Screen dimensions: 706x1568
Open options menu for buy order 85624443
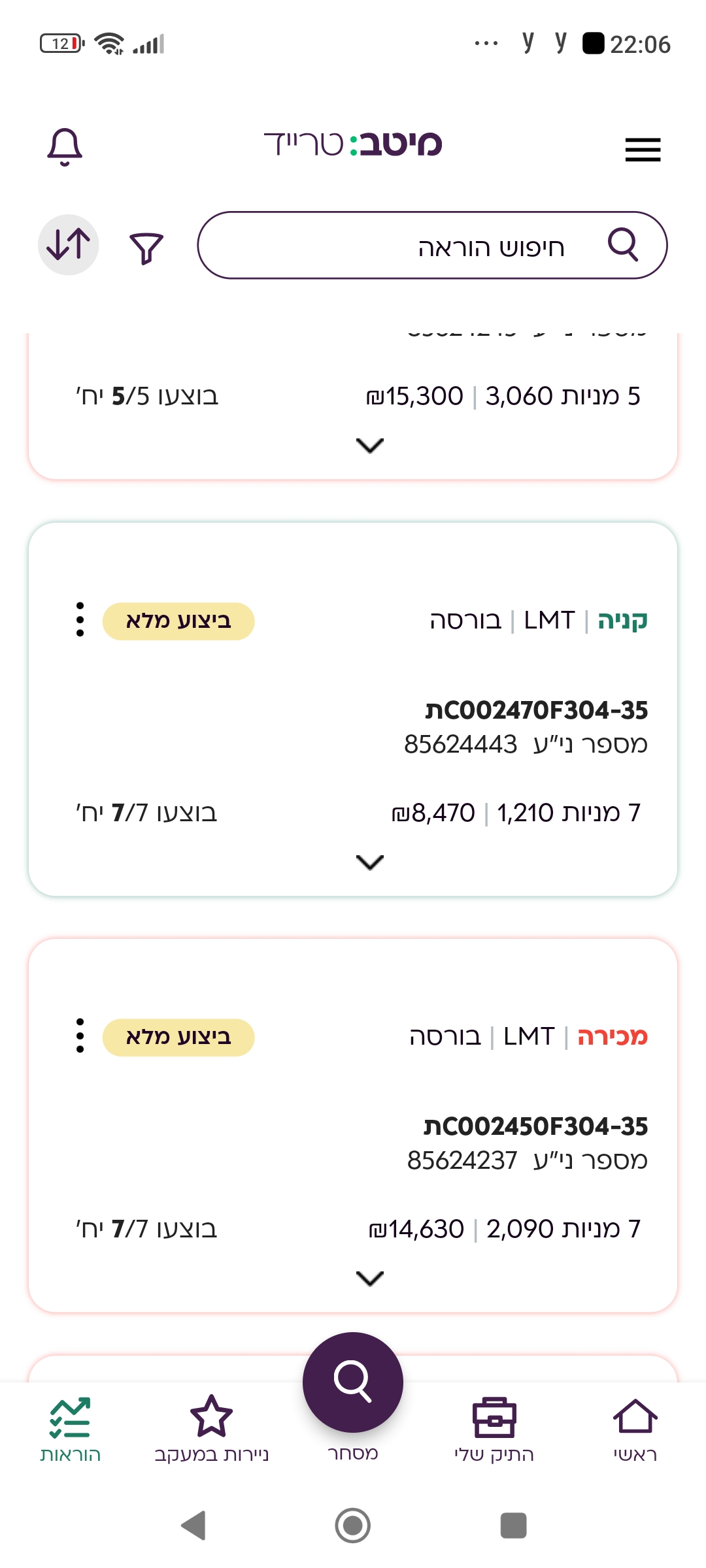point(80,619)
